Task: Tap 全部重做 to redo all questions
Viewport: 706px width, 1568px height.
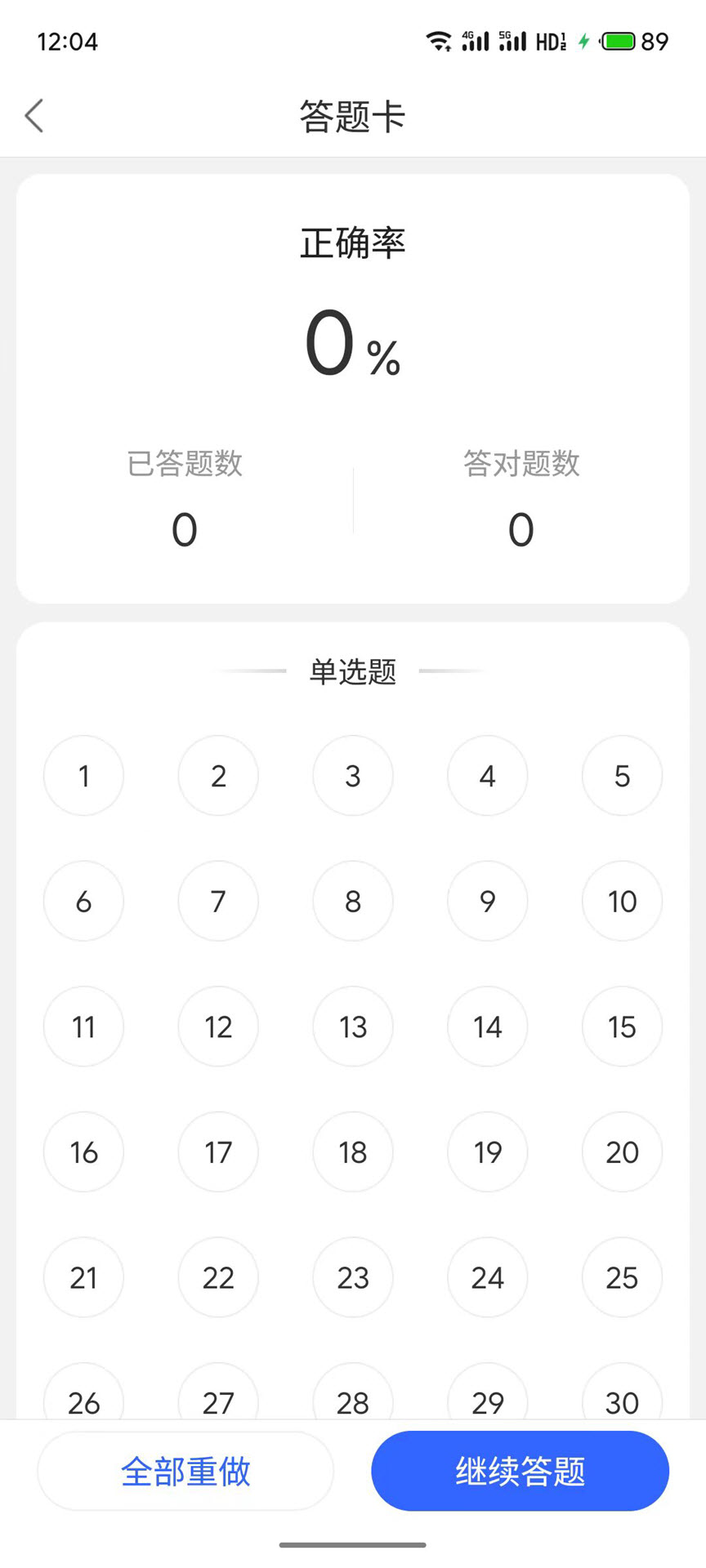Action: [x=185, y=1470]
